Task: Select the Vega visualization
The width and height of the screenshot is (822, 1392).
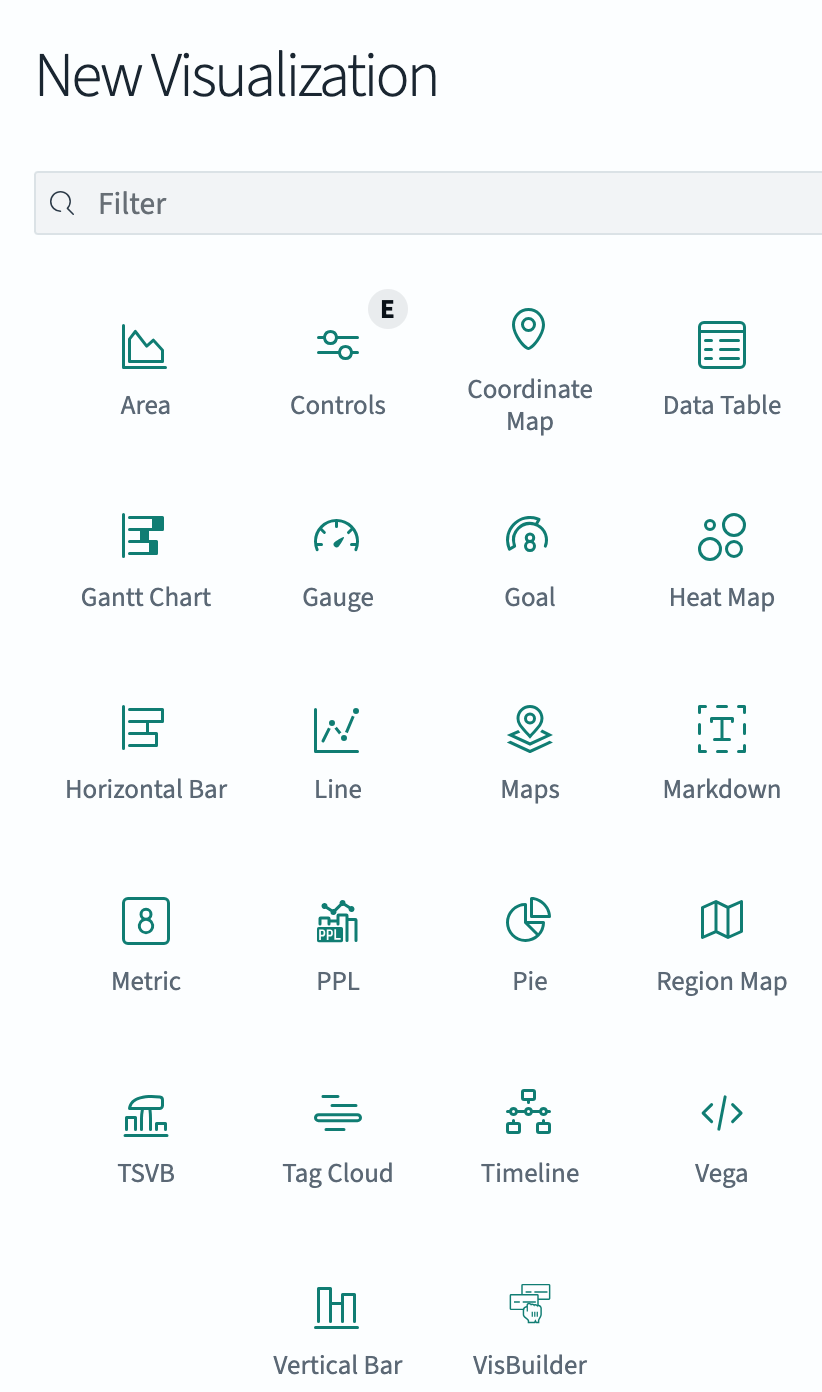Action: (x=722, y=1136)
